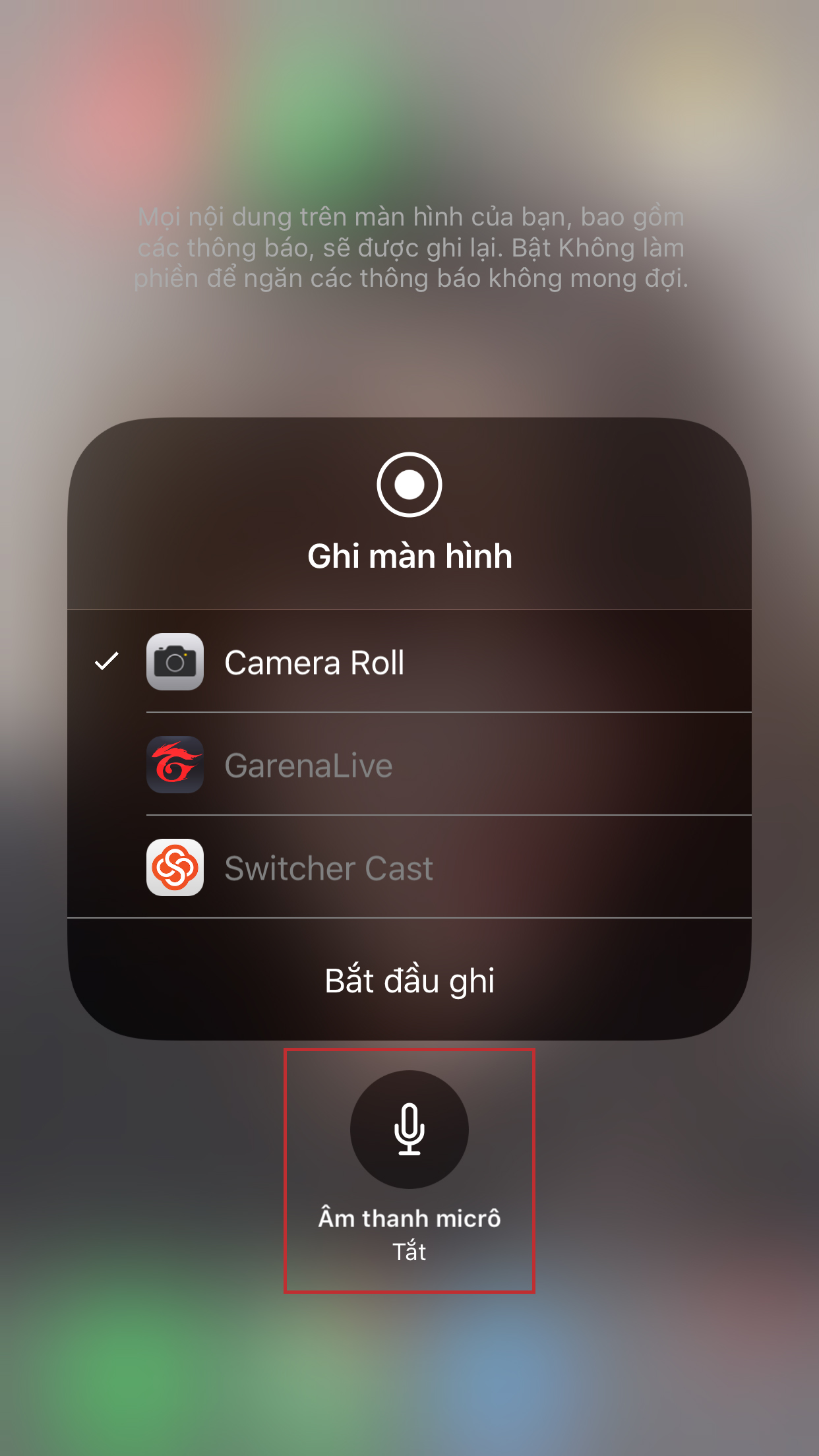Tap Bắt đầu ghi to start recording
The height and width of the screenshot is (1456, 819).
point(409,981)
